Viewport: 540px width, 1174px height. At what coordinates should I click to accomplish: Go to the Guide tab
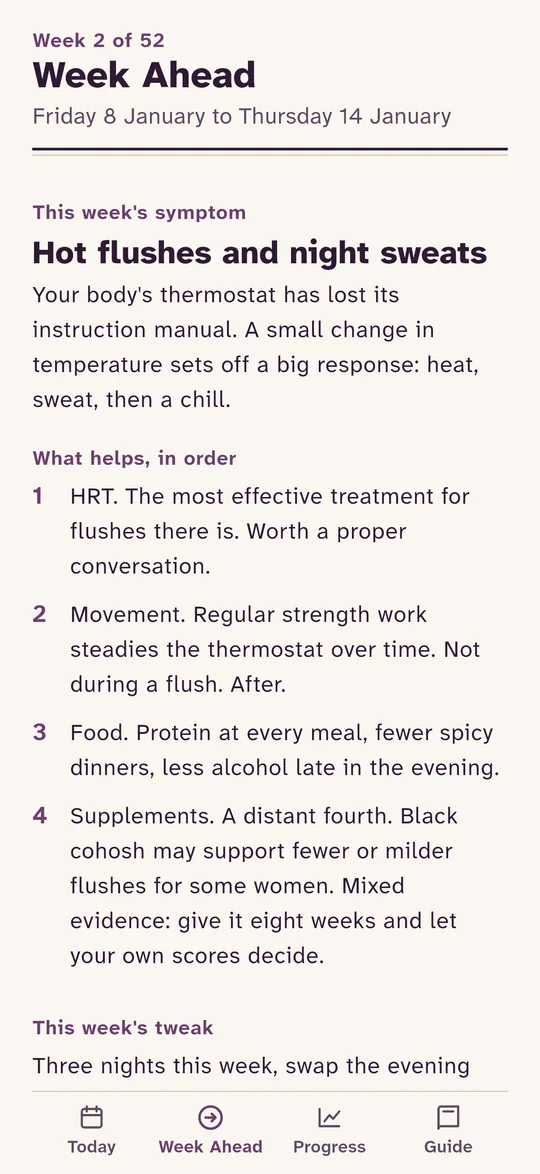point(448,1131)
